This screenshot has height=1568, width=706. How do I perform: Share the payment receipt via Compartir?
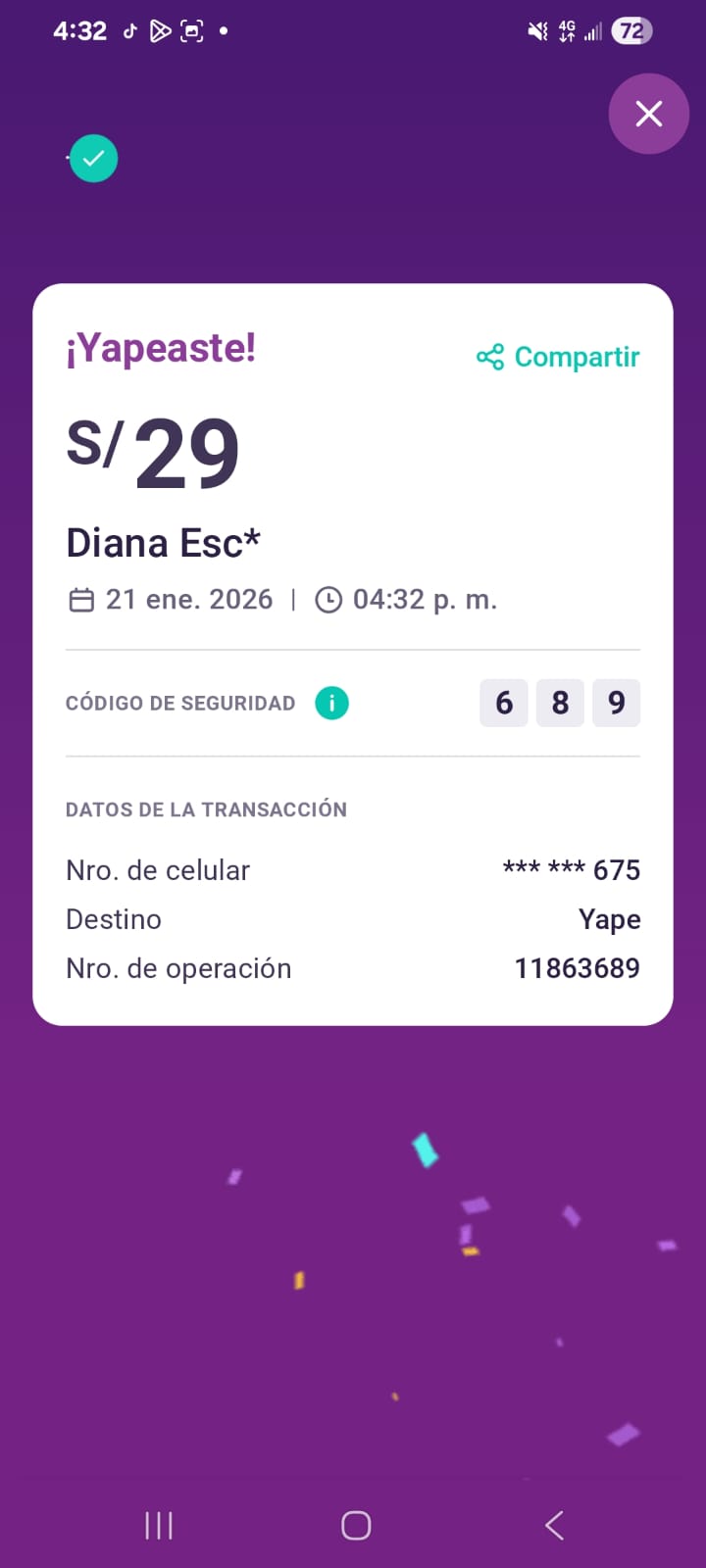[x=558, y=357]
